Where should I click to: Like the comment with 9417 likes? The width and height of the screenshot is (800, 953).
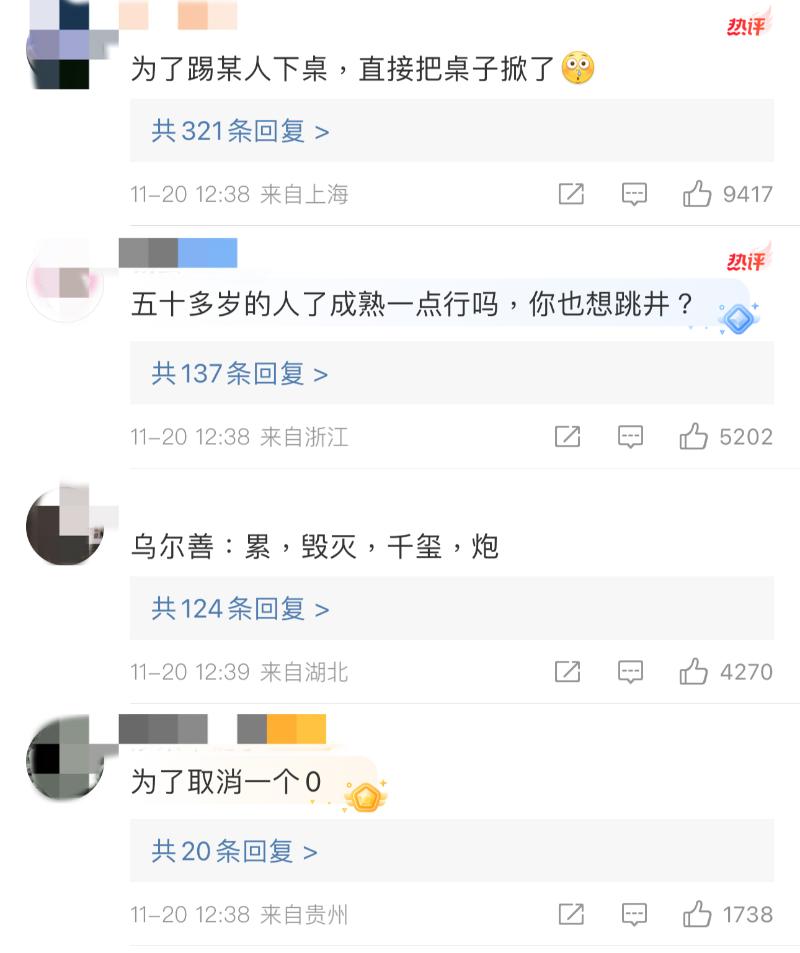click(x=697, y=194)
